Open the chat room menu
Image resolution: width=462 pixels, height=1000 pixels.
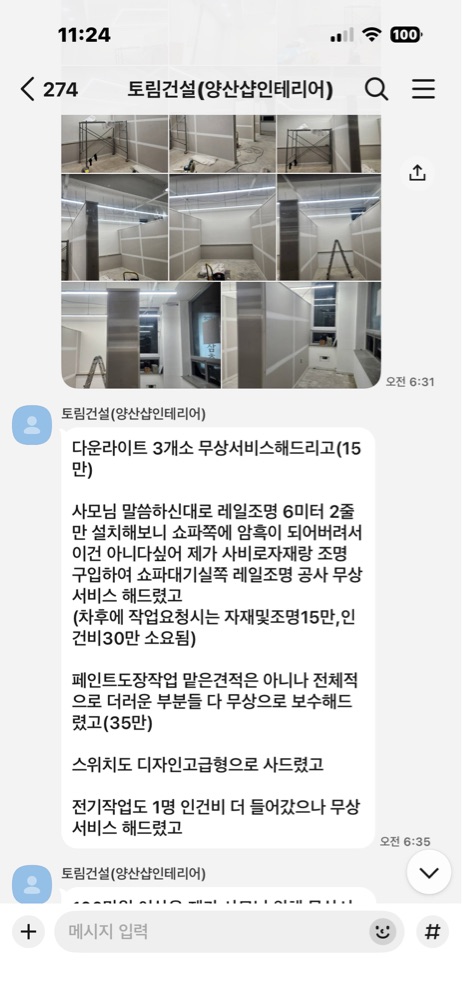422,89
